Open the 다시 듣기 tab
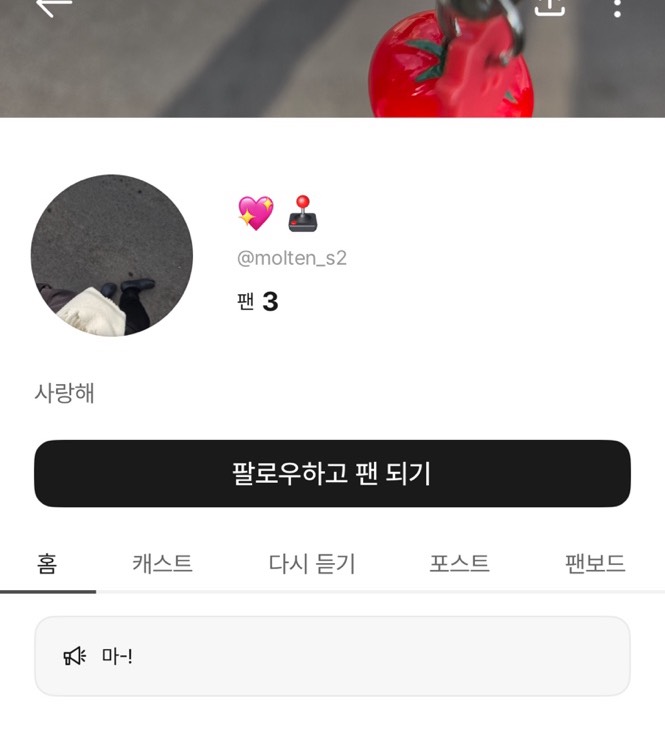The width and height of the screenshot is (665, 741). pyautogui.click(x=312, y=564)
